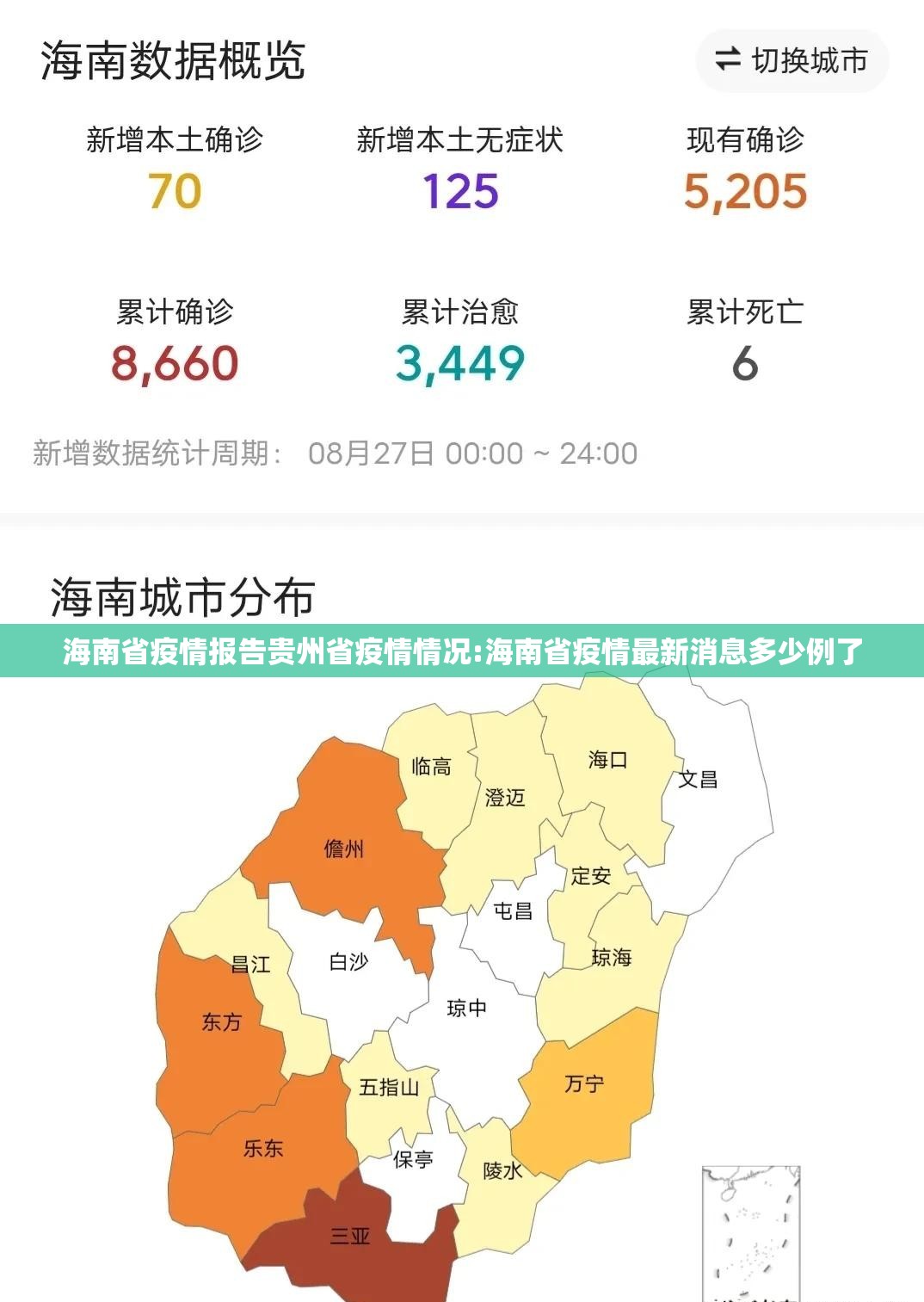The height and width of the screenshot is (1302, 924).
Task: Tap the 切换城市 switch city button
Action: (792, 61)
